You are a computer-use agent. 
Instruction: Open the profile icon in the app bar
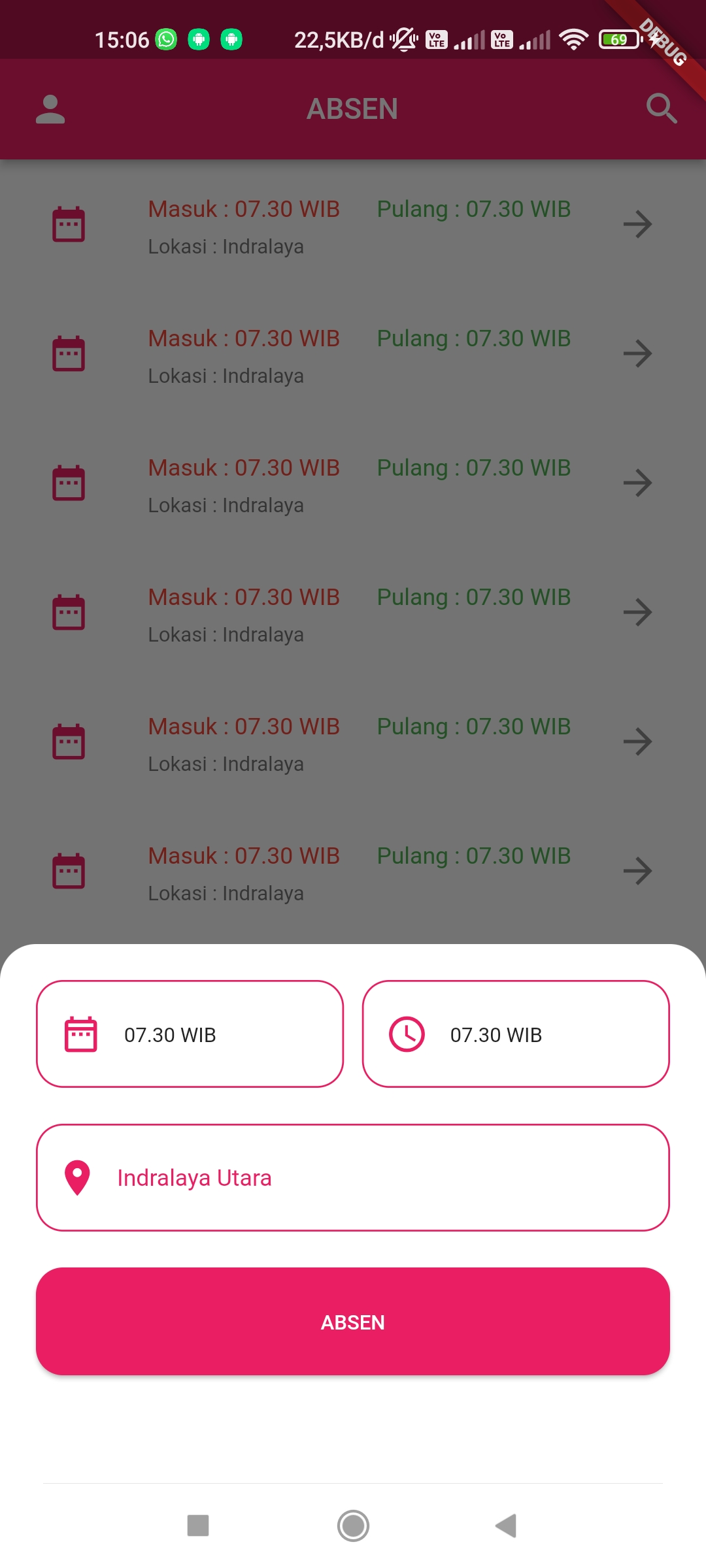[x=51, y=108]
